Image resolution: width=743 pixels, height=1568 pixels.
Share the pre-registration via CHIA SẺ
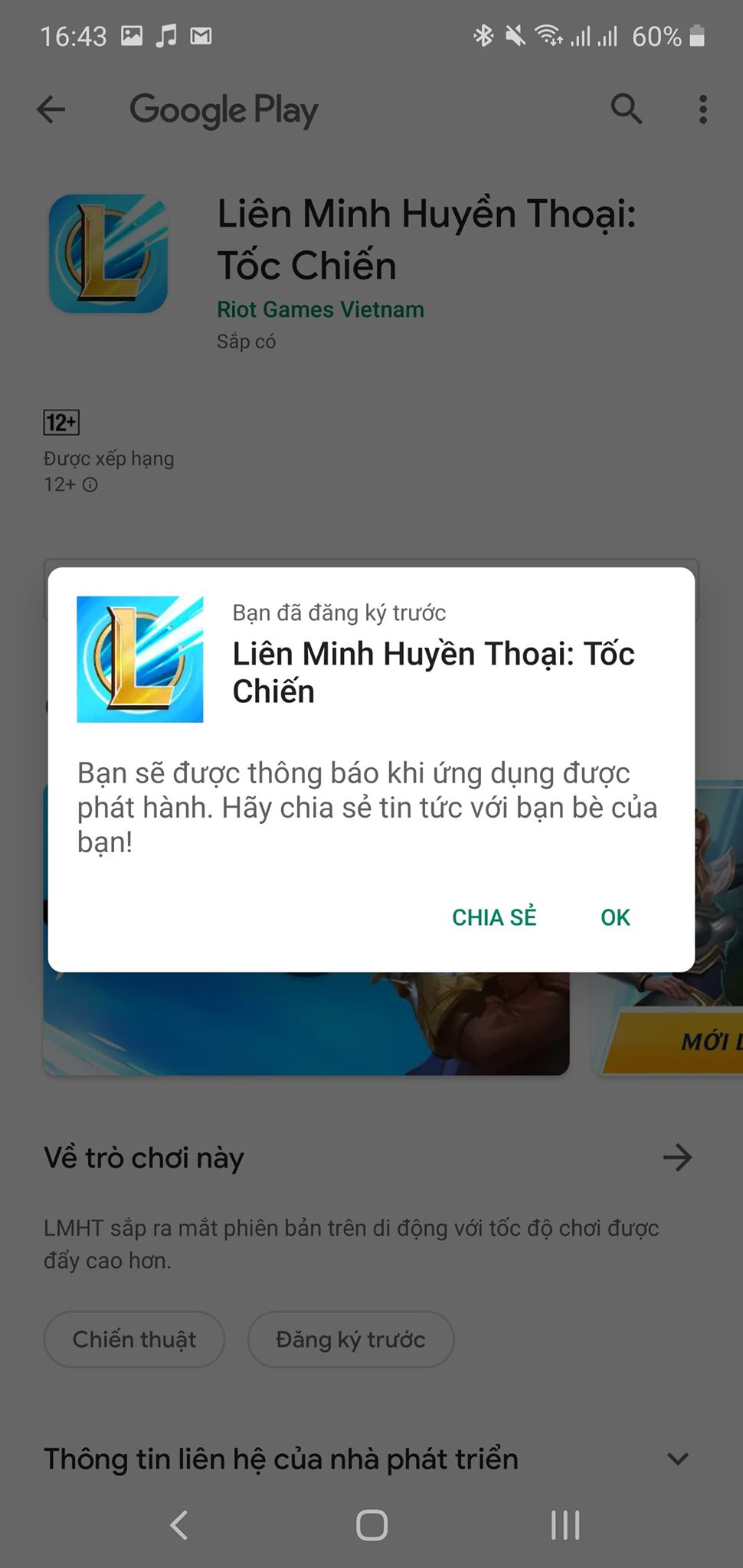pos(494,917)
